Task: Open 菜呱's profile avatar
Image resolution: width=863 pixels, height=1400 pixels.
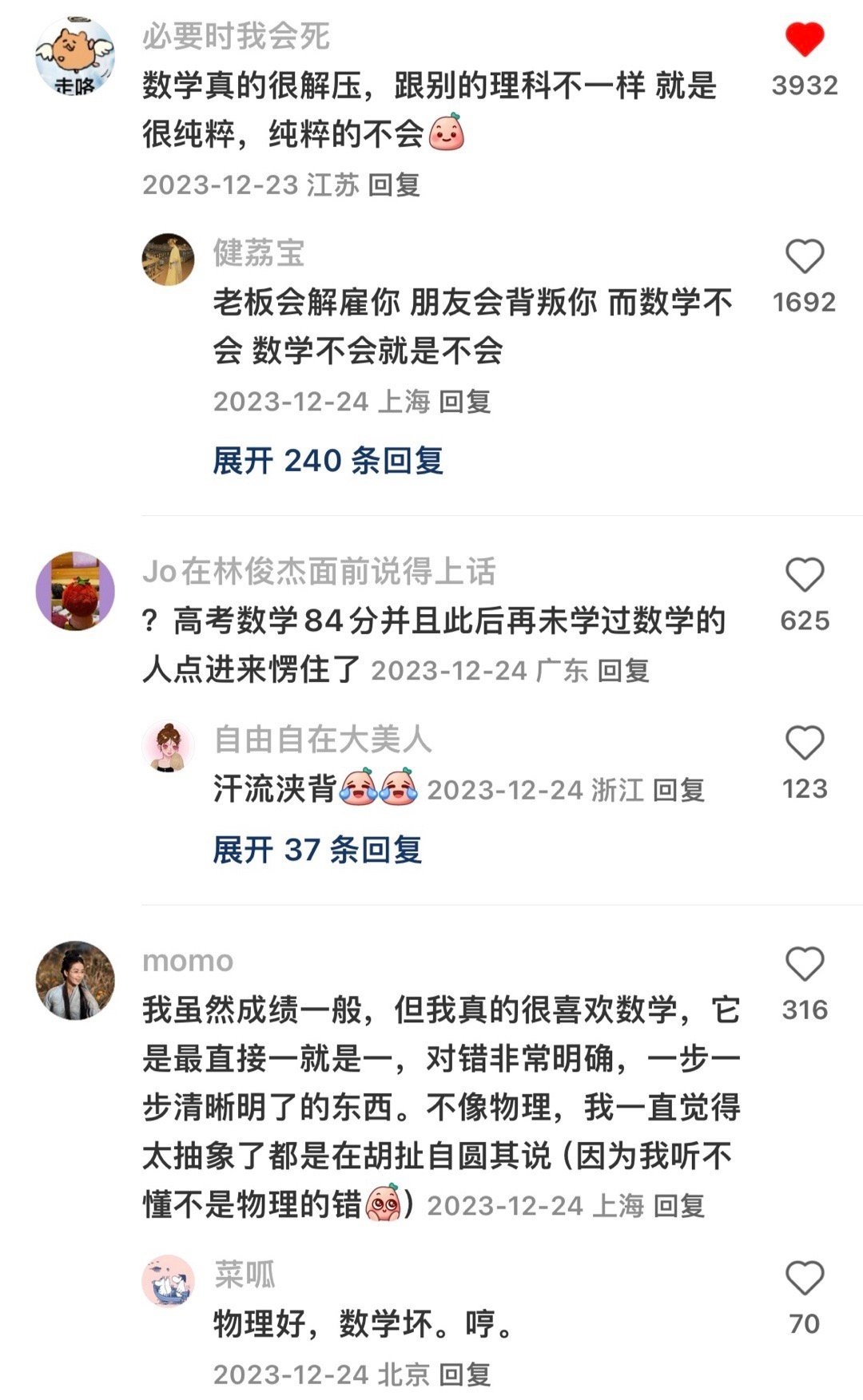Action: (168, 1281)
